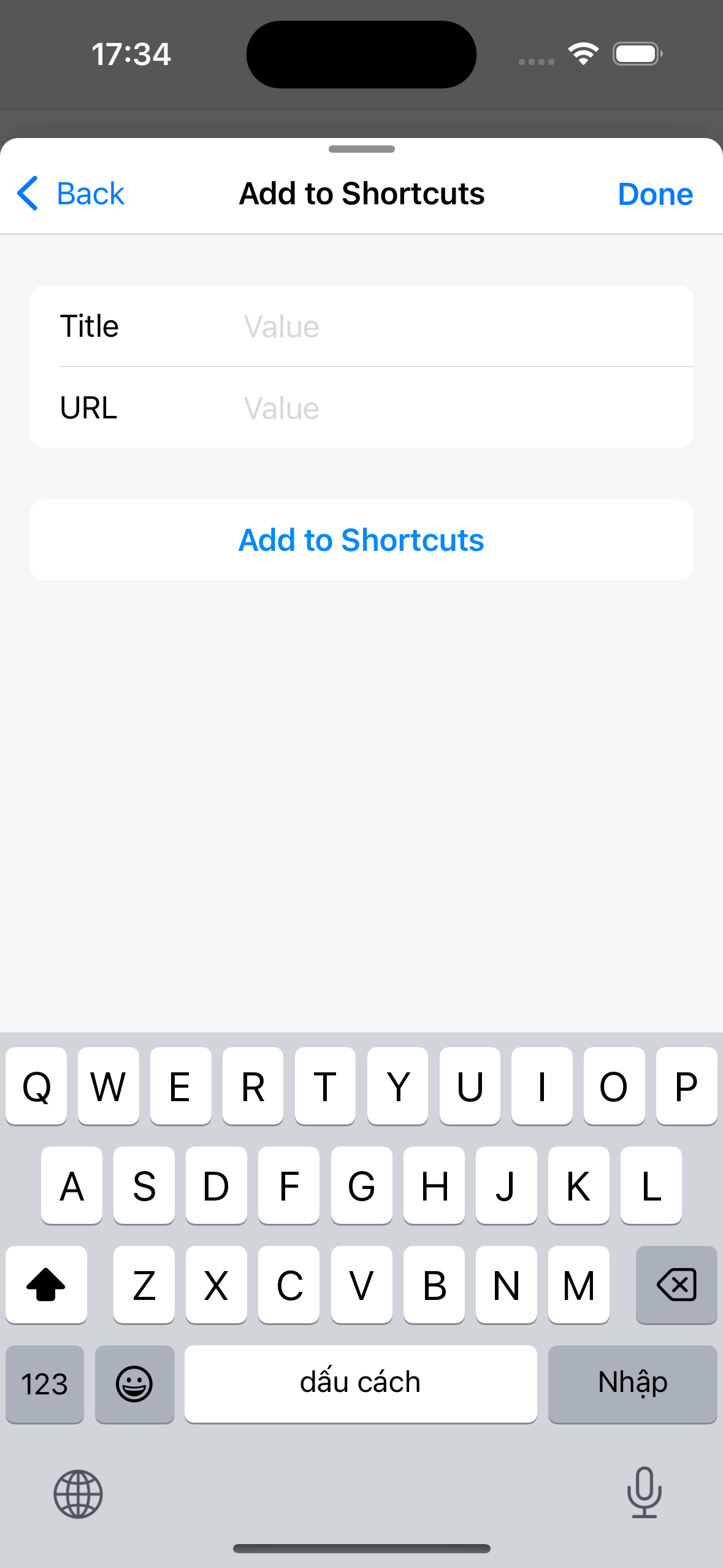Open the emoji keyboard

coord(134,1384)
